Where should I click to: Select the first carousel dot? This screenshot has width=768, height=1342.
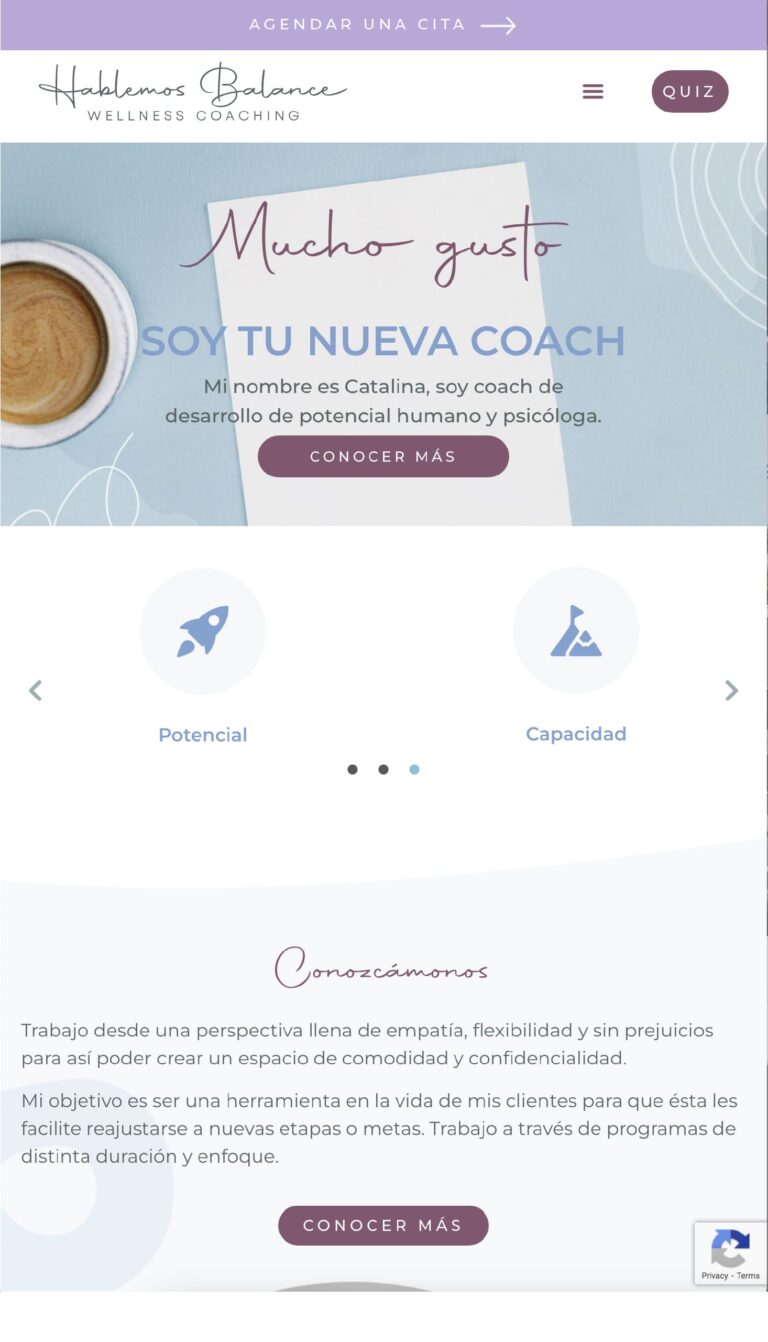tap(352, 769)
